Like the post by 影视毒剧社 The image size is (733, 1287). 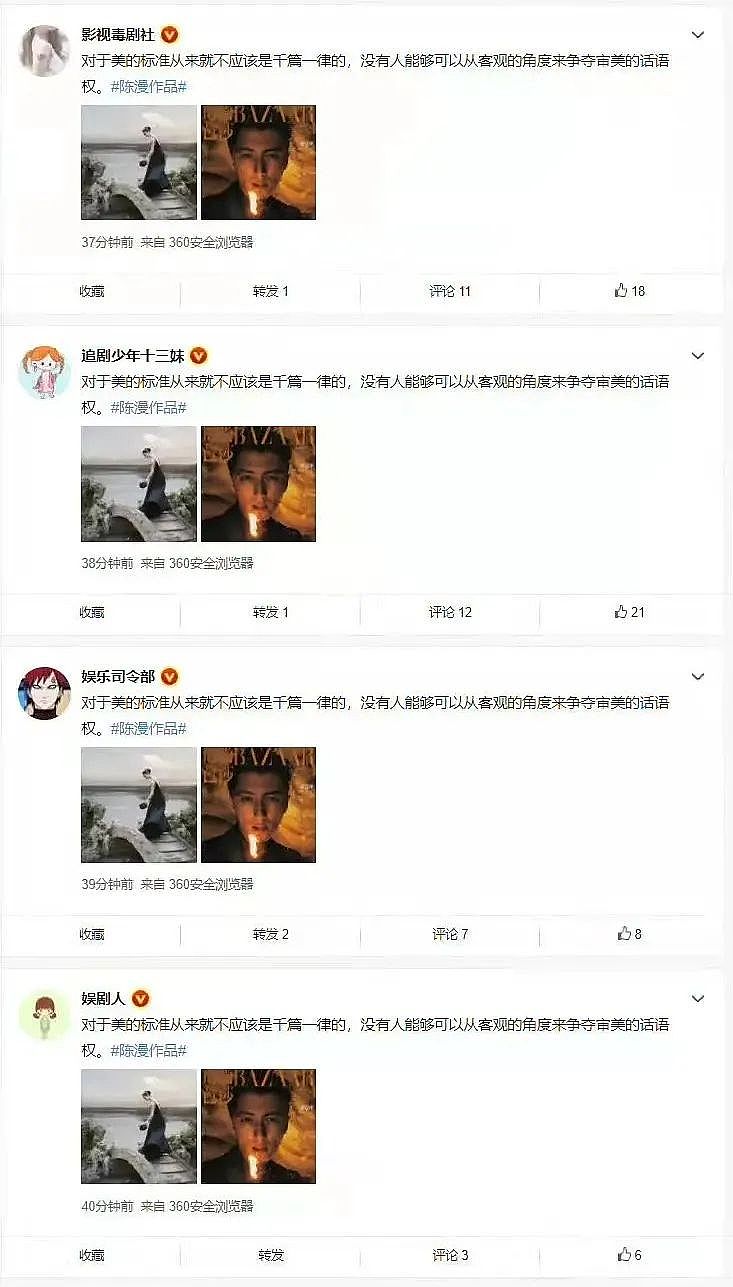click(630, 291)
